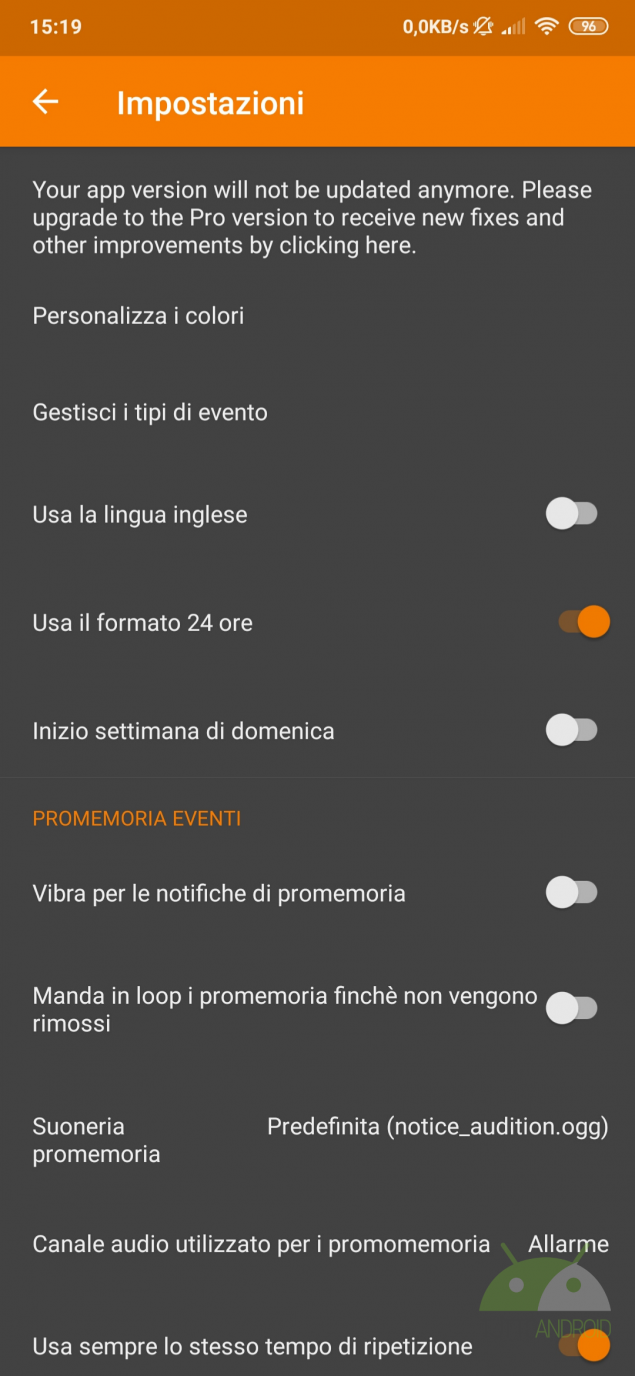Enable Vibra per le notifiche di promemoria

pos(571,893)
